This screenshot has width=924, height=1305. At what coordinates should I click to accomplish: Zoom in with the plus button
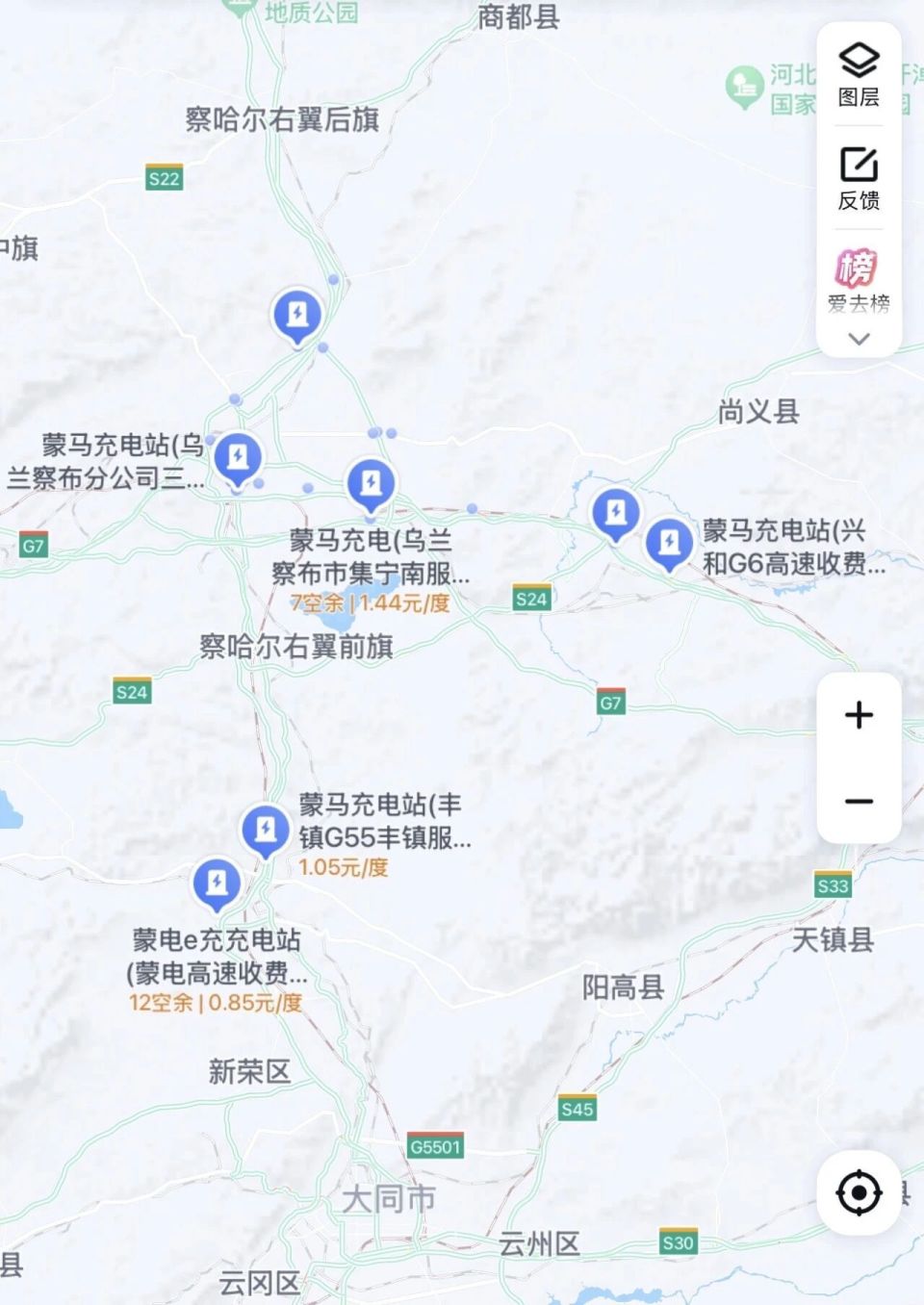(x=857, y=715)
